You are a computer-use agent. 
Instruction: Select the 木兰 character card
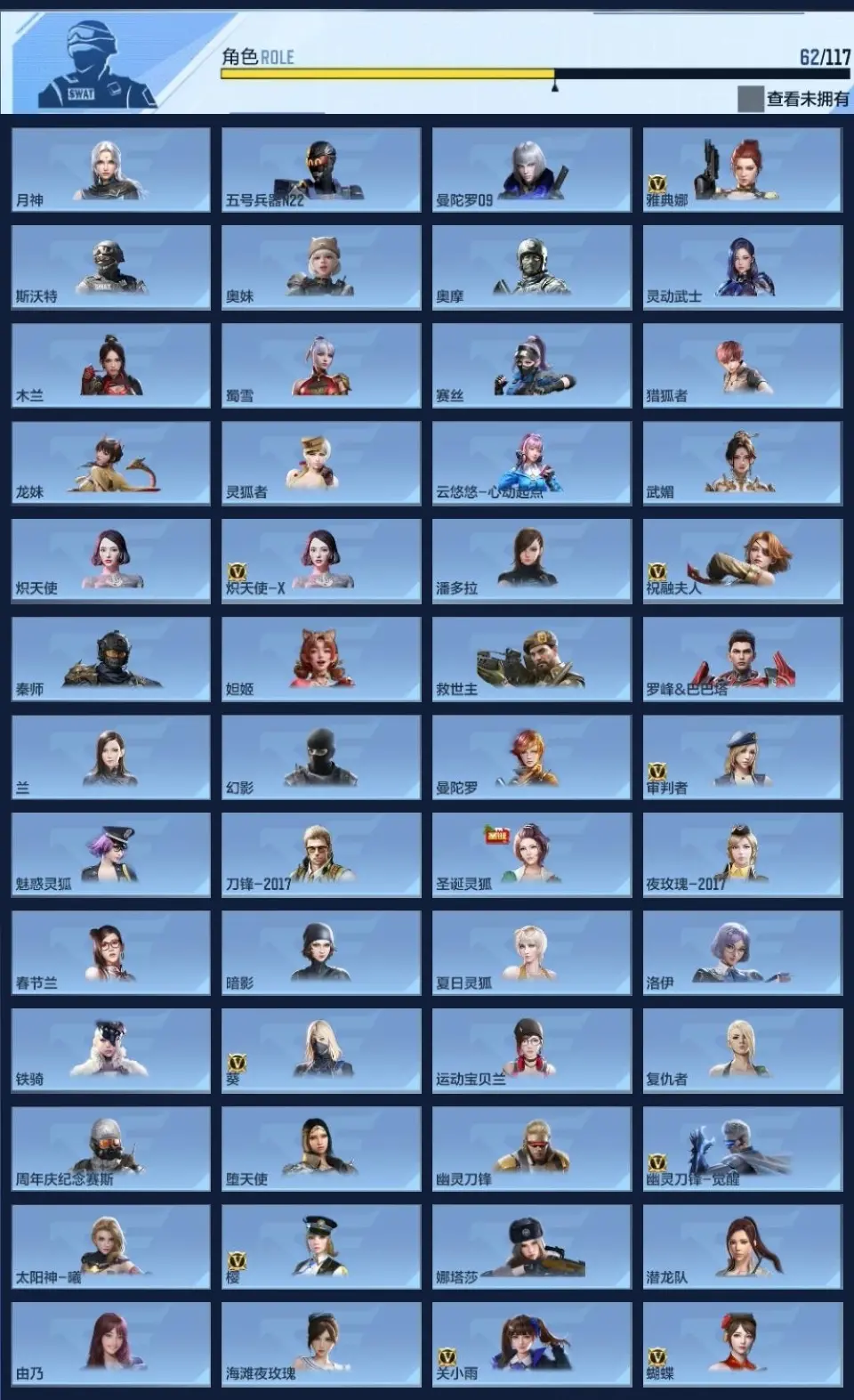coord(111,366)
